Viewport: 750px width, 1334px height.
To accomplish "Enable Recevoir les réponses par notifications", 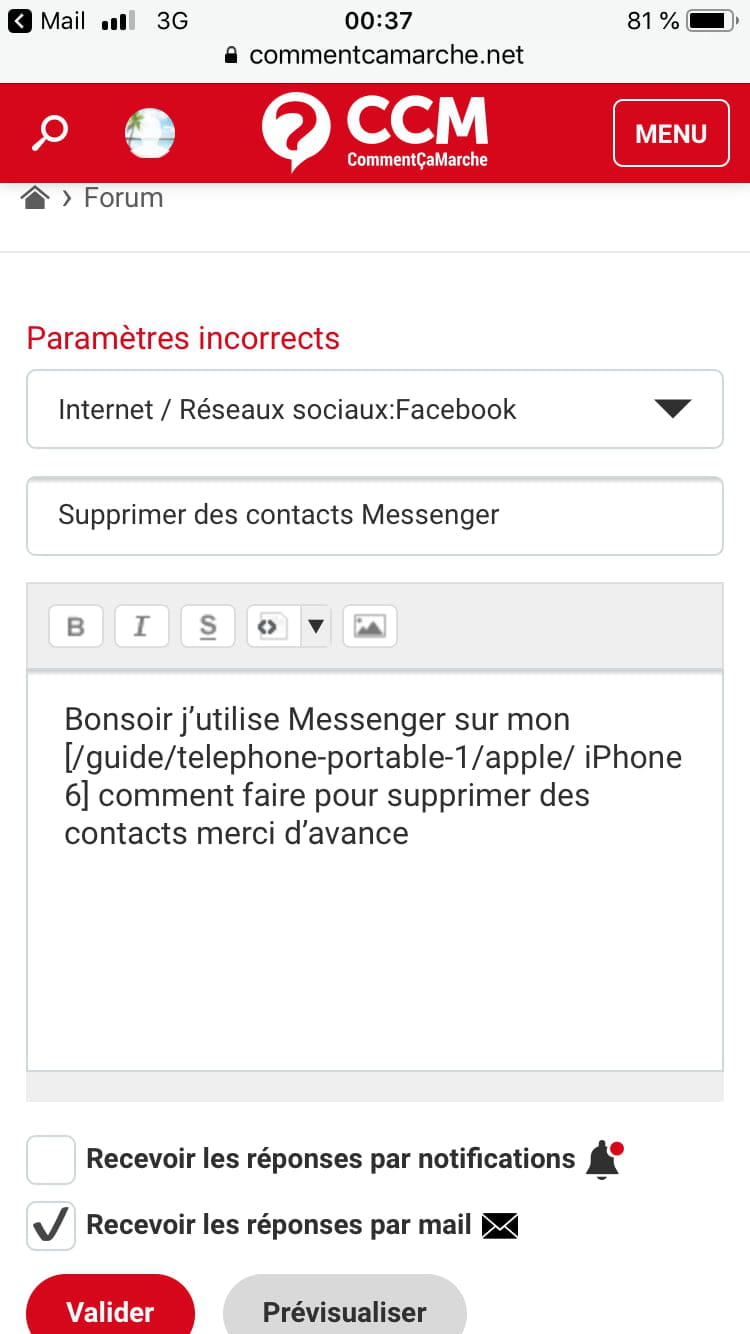I will (x=51, y=1160).
